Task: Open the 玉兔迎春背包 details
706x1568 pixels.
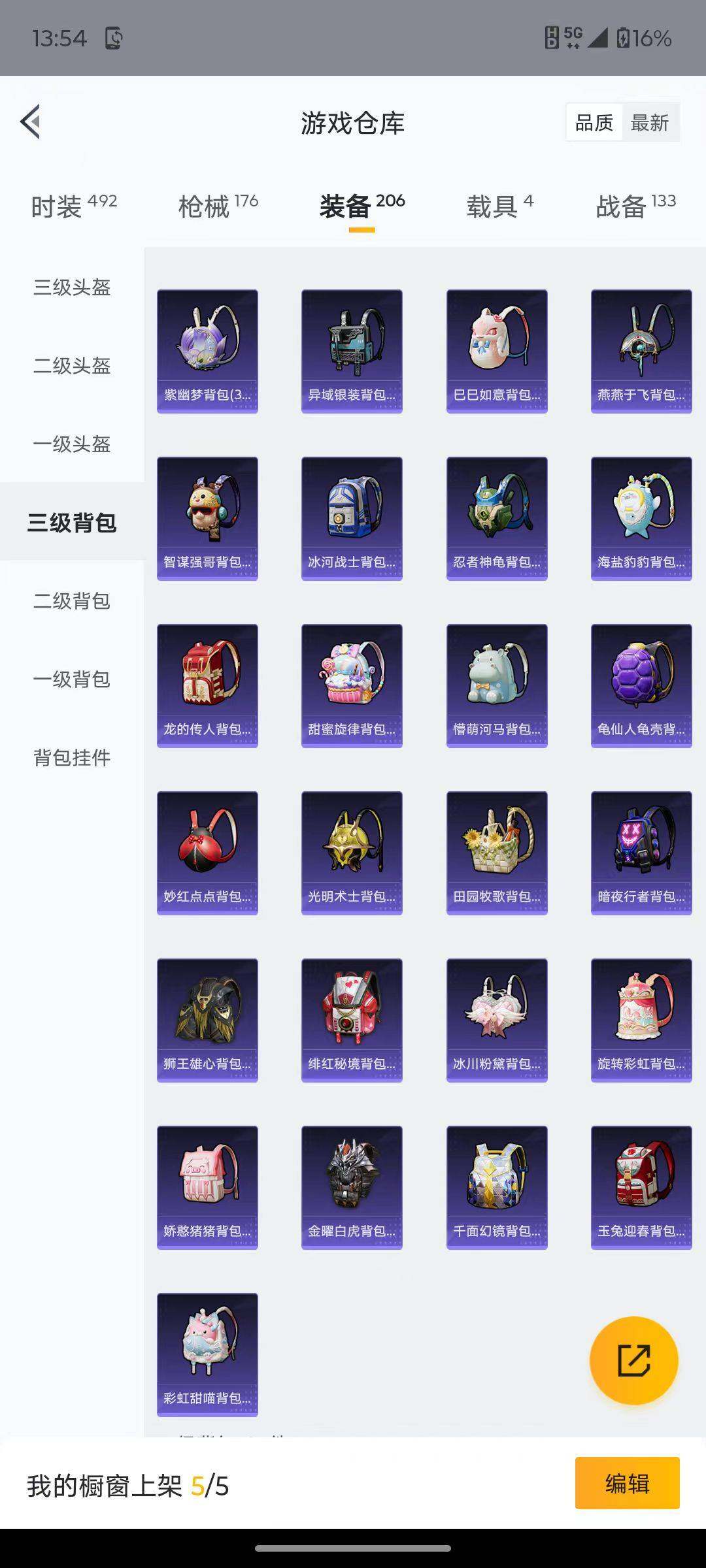Action: (x=641, y=1186)
